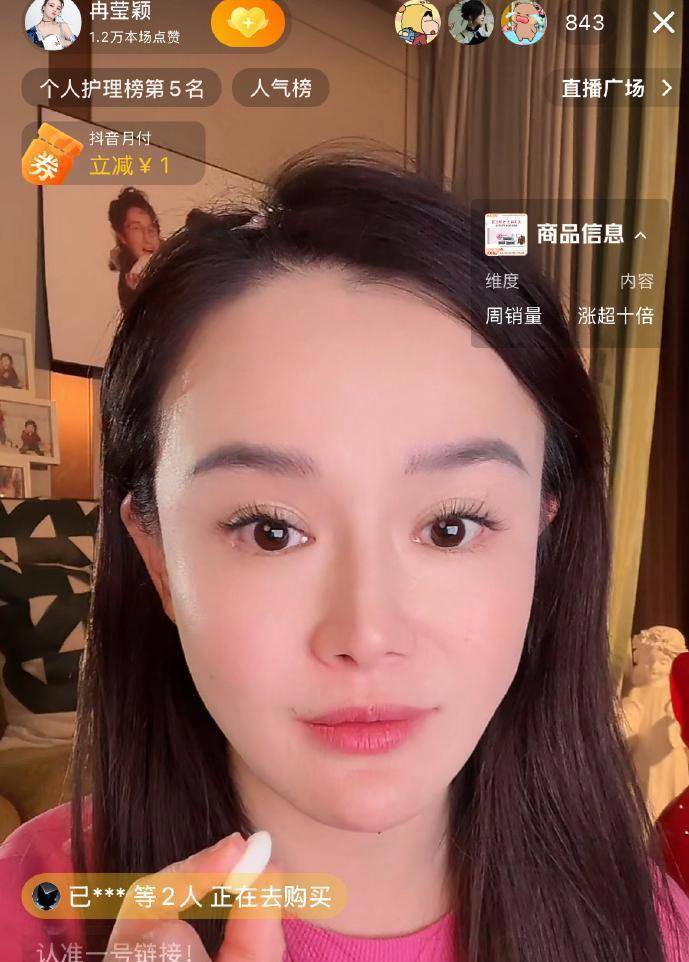Close the live stream
Image resolution: width=689 pixels, height=962 pixels.
[x=663, y=23]
